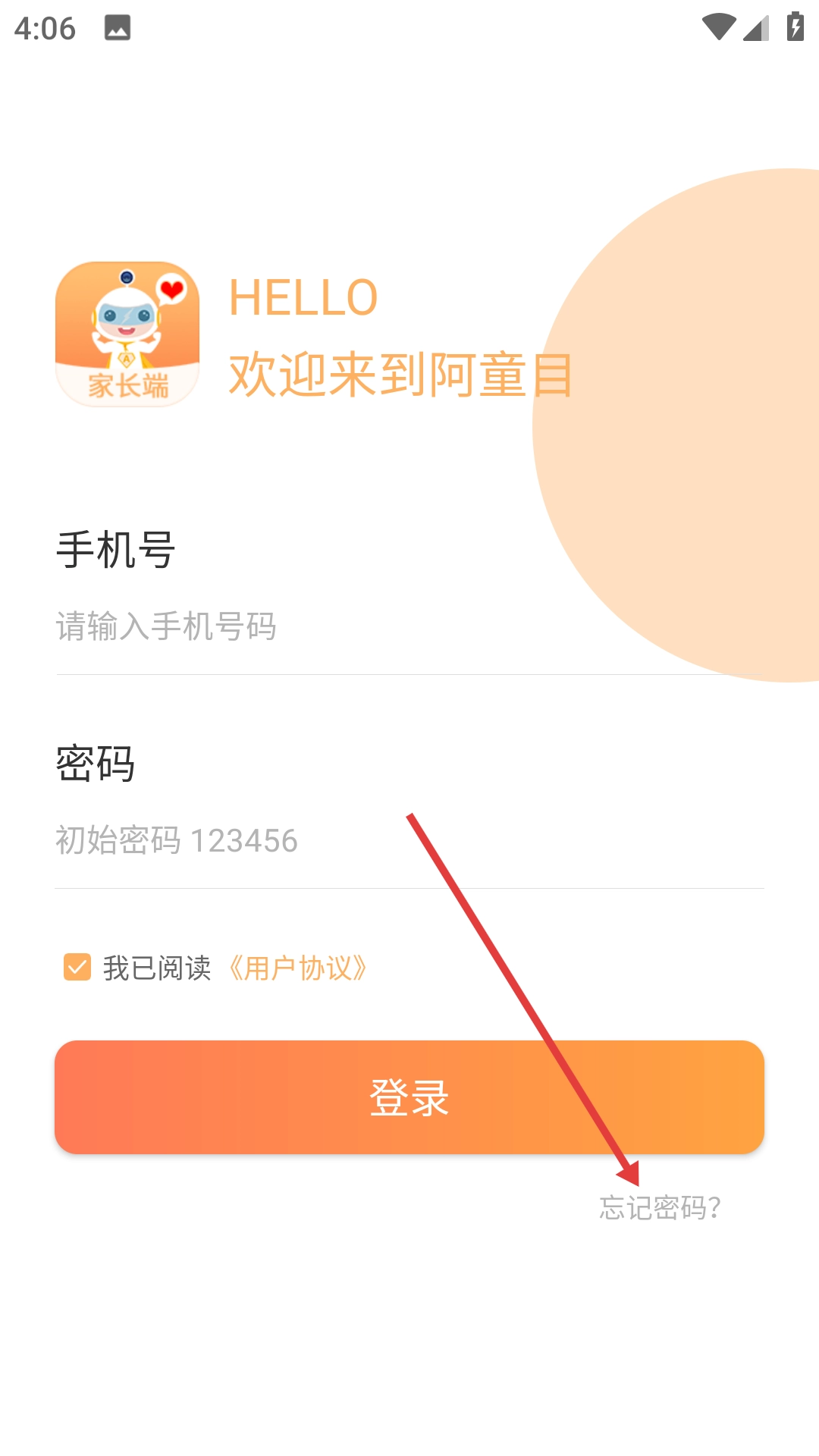Open 忘记密码? to reset password
The height and width of the screenshot is (1456, 819).
(x=660, y=1207)
